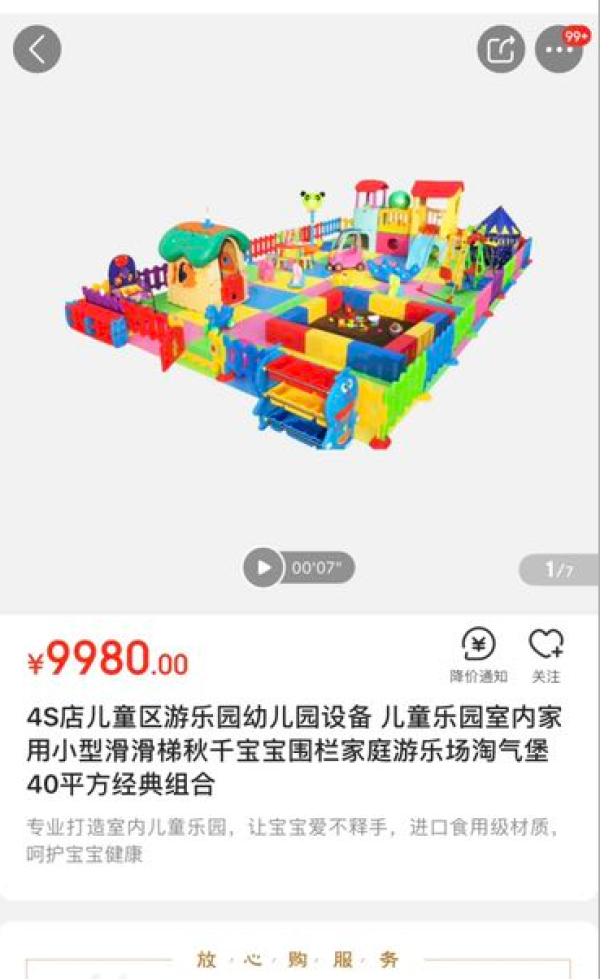This screenshot has height=979, width=600.
Task: Play the 00'07" product video
Action: pyautogui.click(x=265, y=568)
